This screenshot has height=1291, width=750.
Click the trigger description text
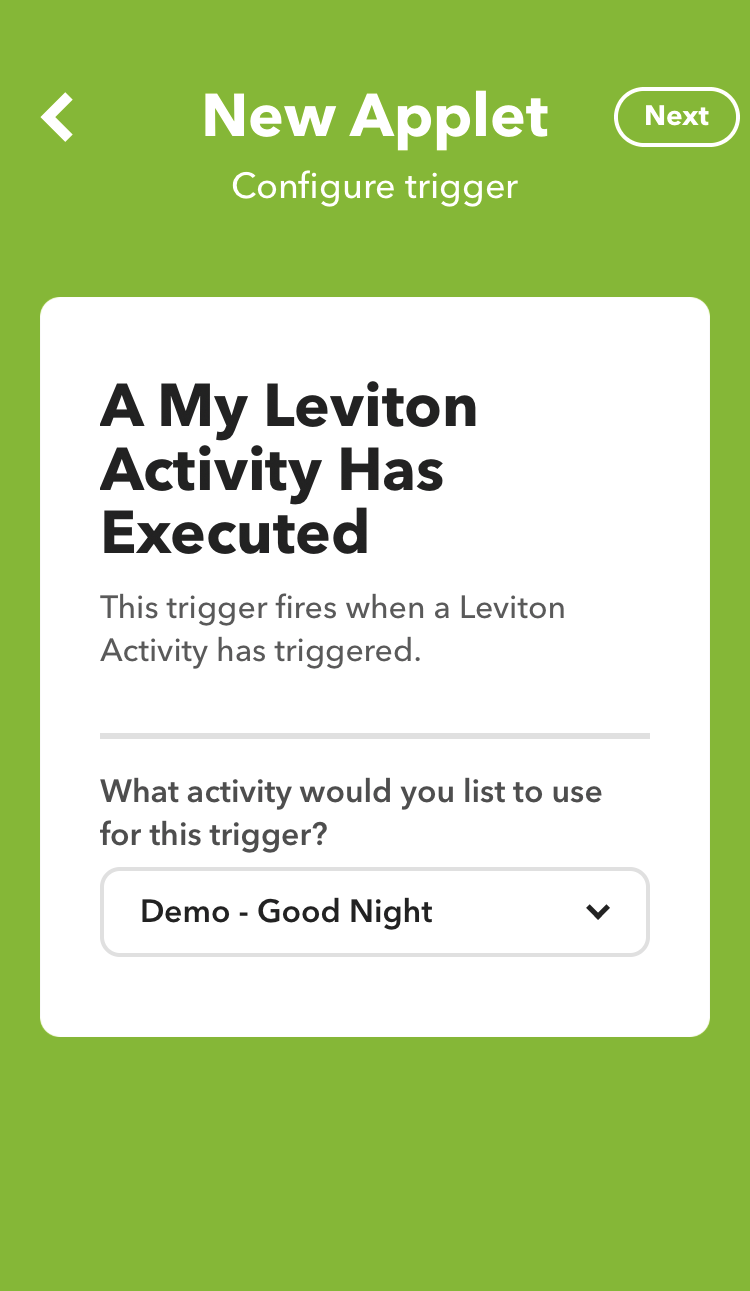coord(332,629)
